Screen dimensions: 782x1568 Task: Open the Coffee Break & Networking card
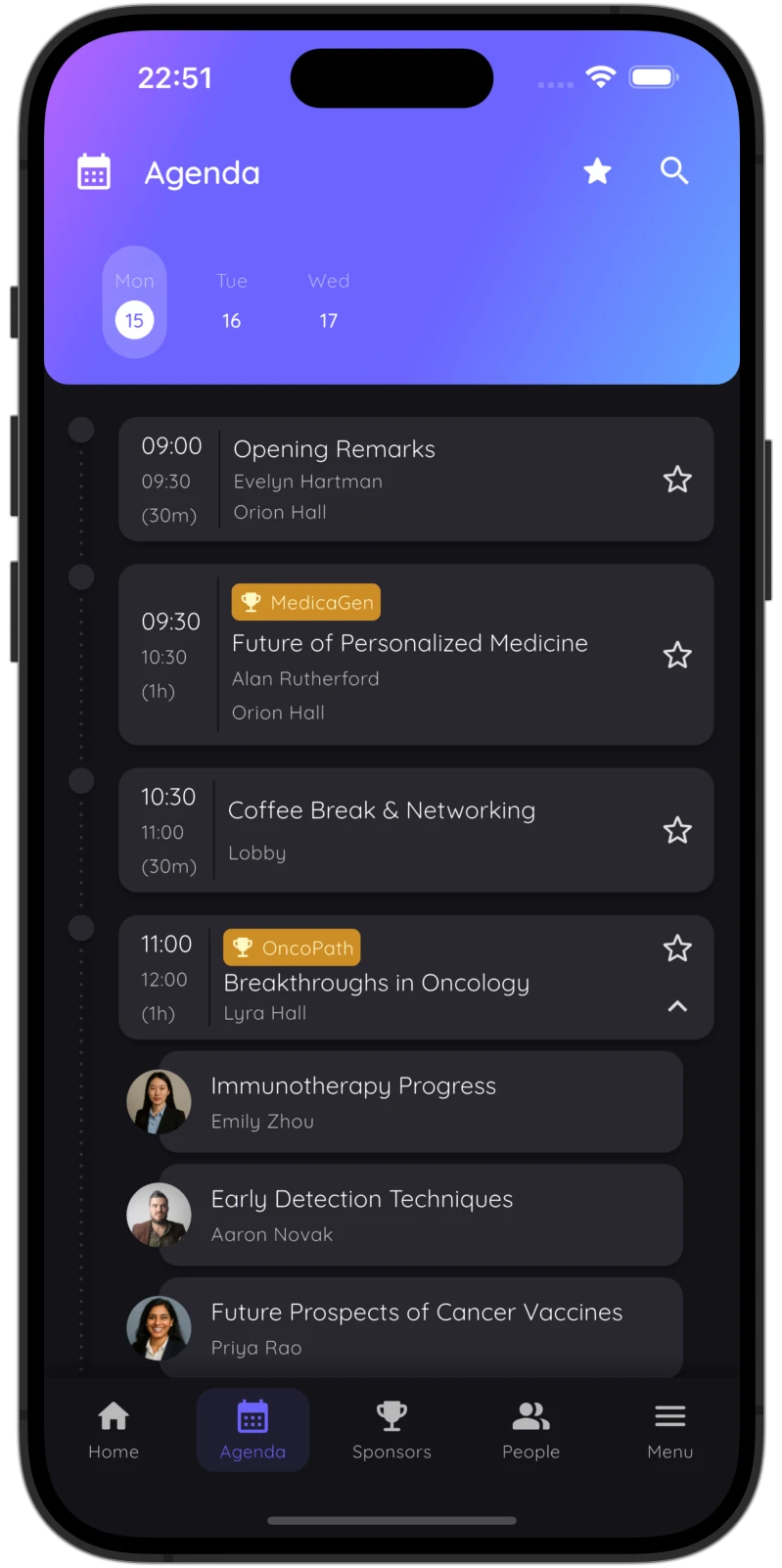point(411,830)
